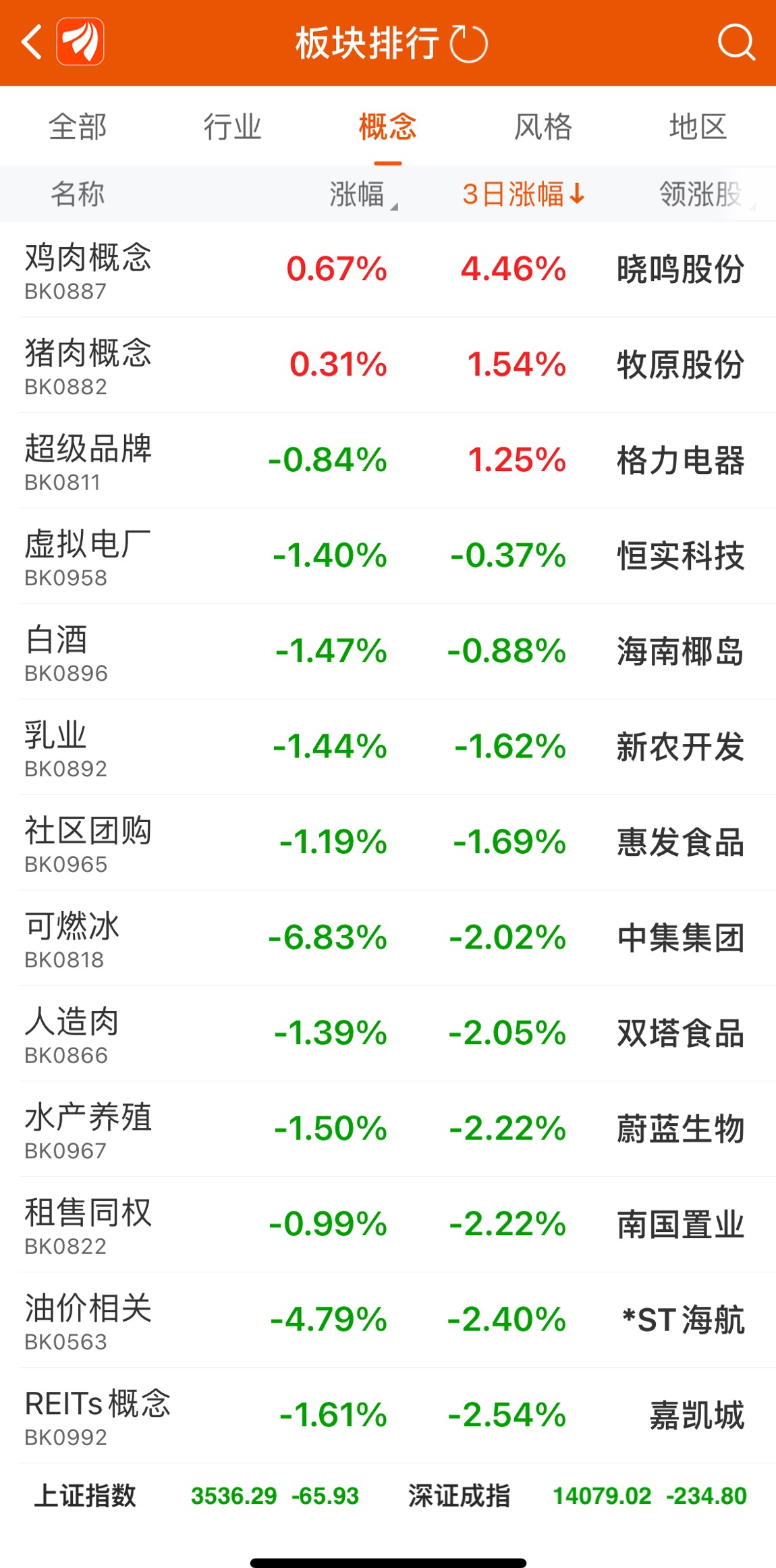Screen dimensions: 776x1568
Task: Open the 社区团购 sector
Action: click(x=88, y=842)
